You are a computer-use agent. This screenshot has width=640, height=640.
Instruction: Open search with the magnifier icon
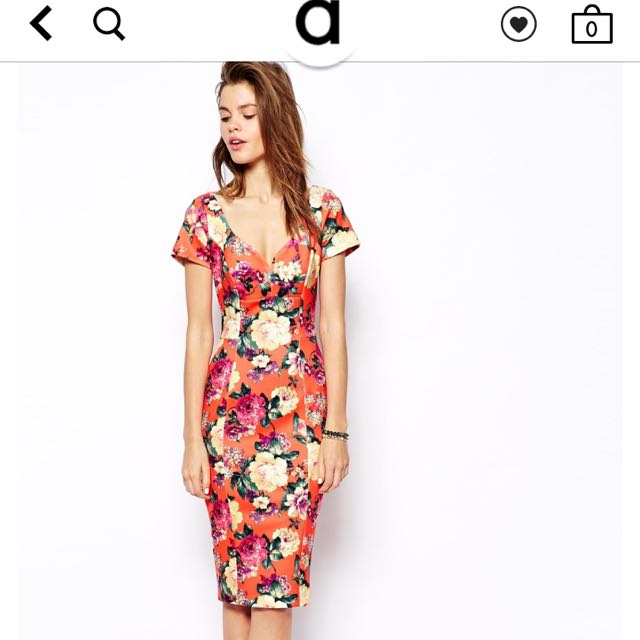(x=108, y=23)
